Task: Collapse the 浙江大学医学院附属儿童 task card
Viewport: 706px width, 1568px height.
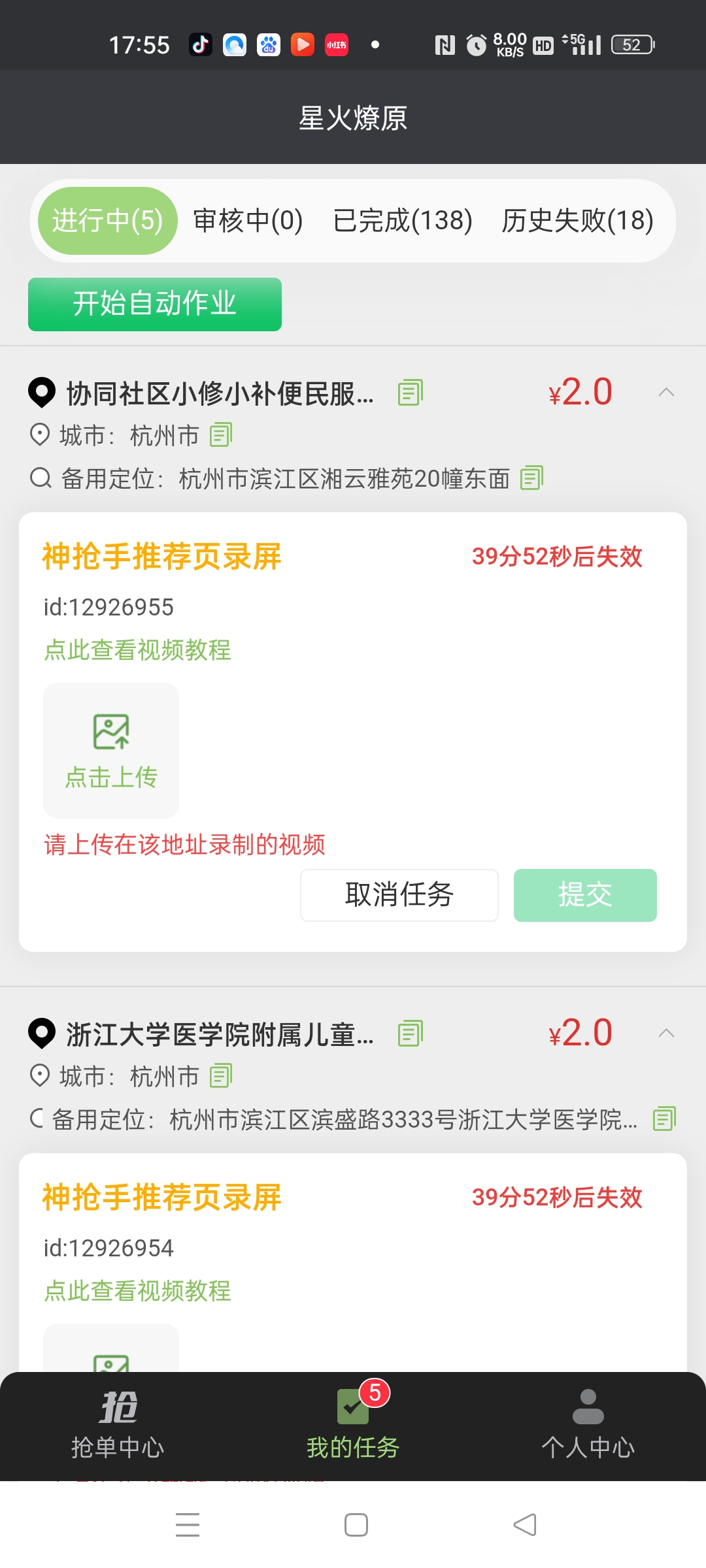Action: tap(666, 1033)
